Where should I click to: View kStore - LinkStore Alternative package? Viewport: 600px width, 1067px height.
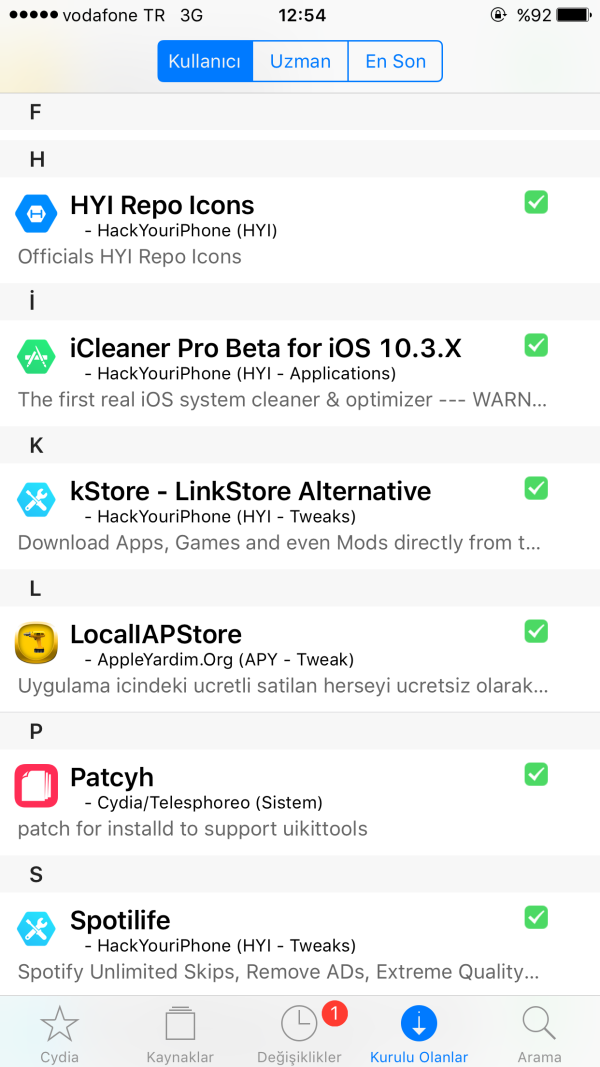(280, 515)
